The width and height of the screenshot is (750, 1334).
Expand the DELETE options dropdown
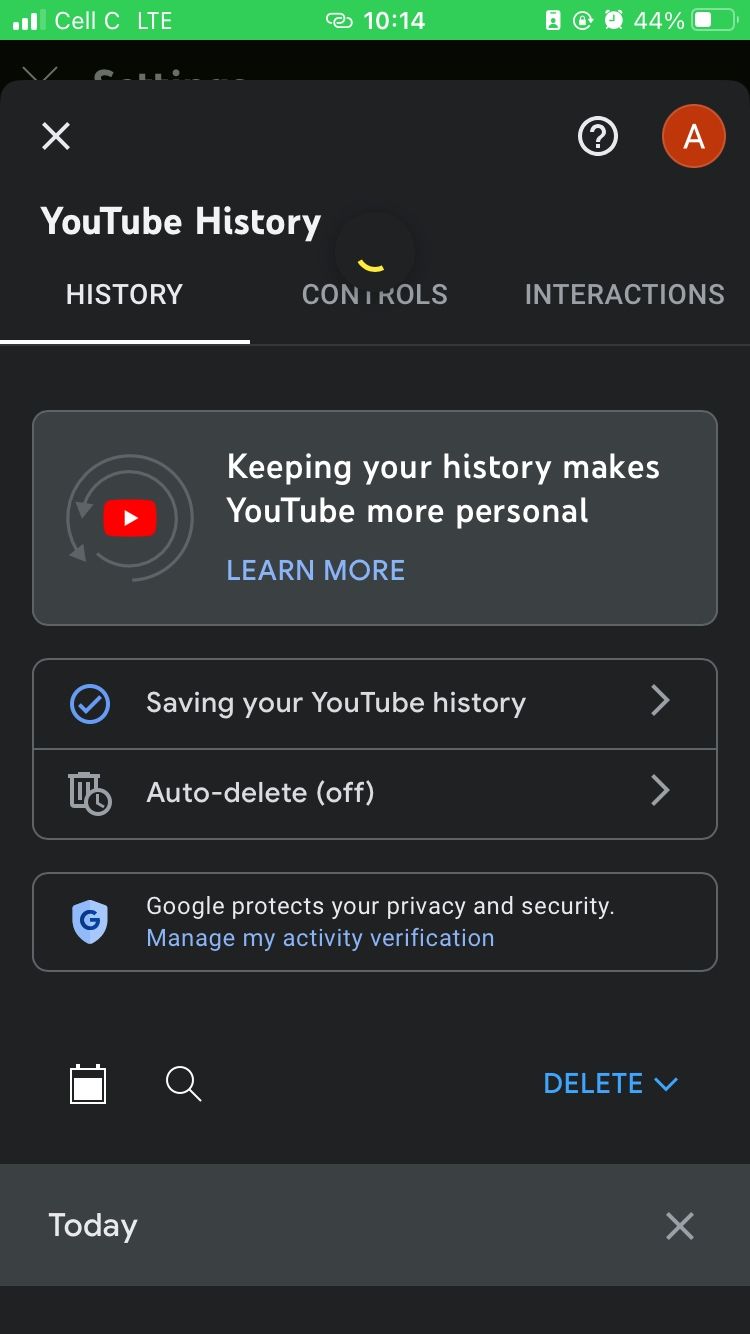611,1083
